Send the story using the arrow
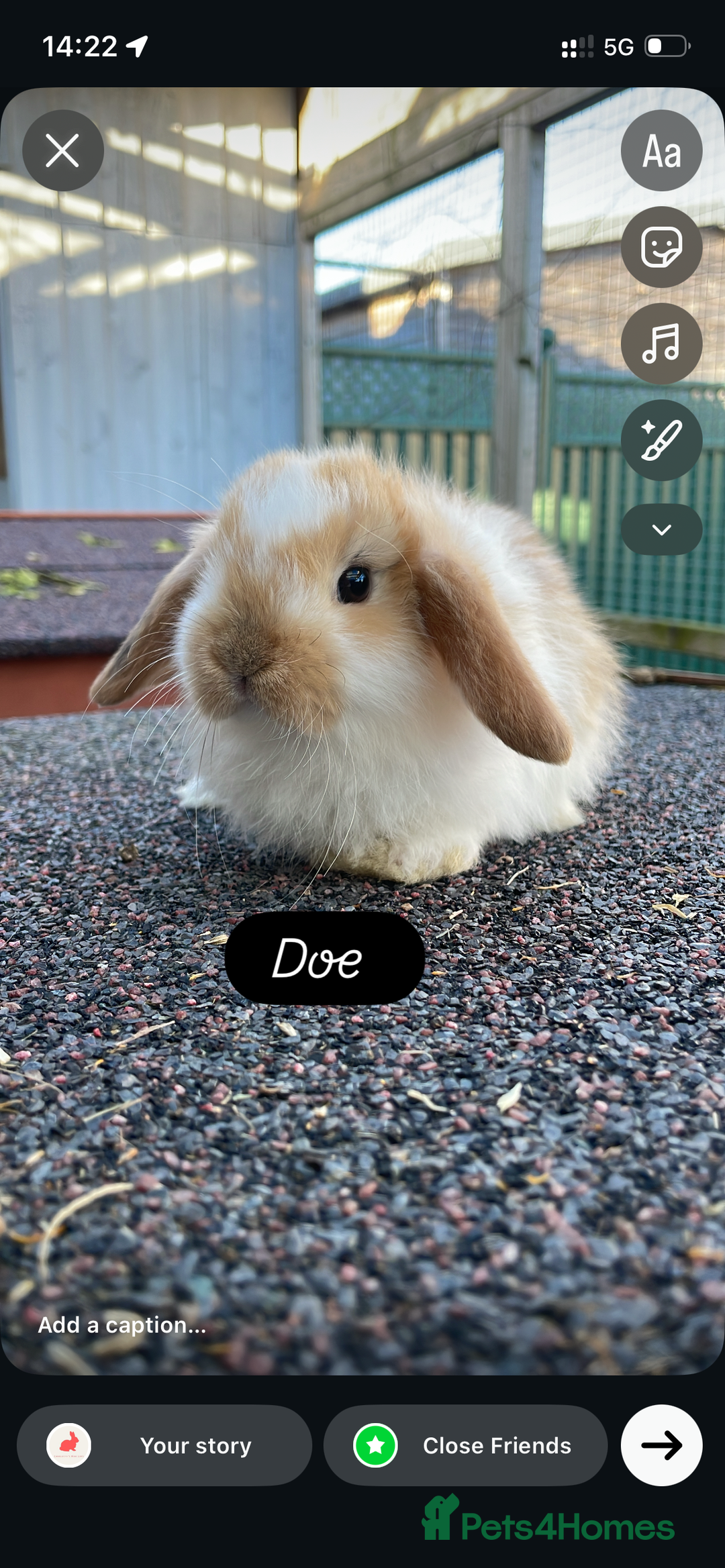The width and height of the screenshot is (725, 1568). (661, 1445)
